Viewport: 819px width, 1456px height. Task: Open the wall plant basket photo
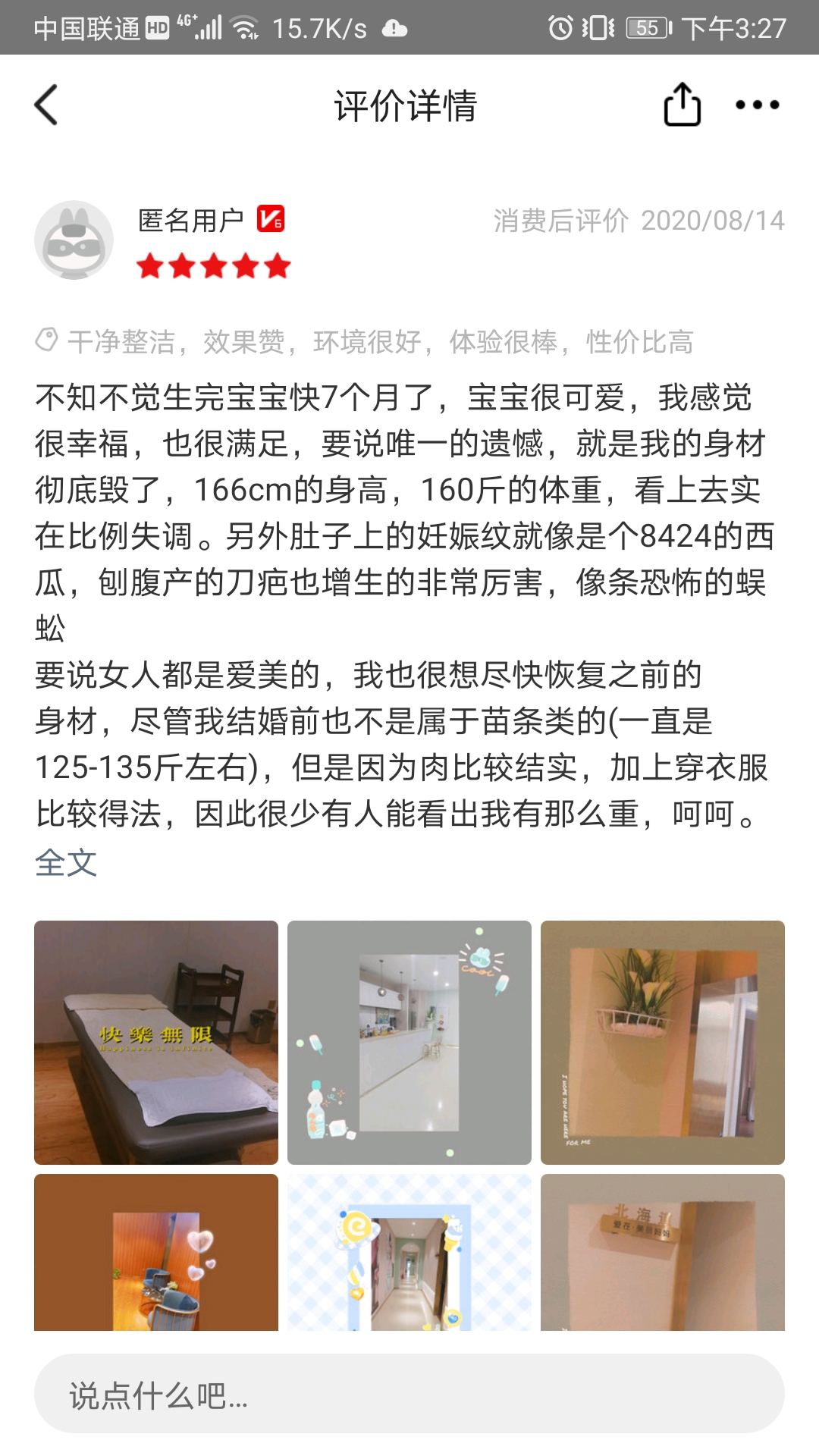[x=662, y=1042]
